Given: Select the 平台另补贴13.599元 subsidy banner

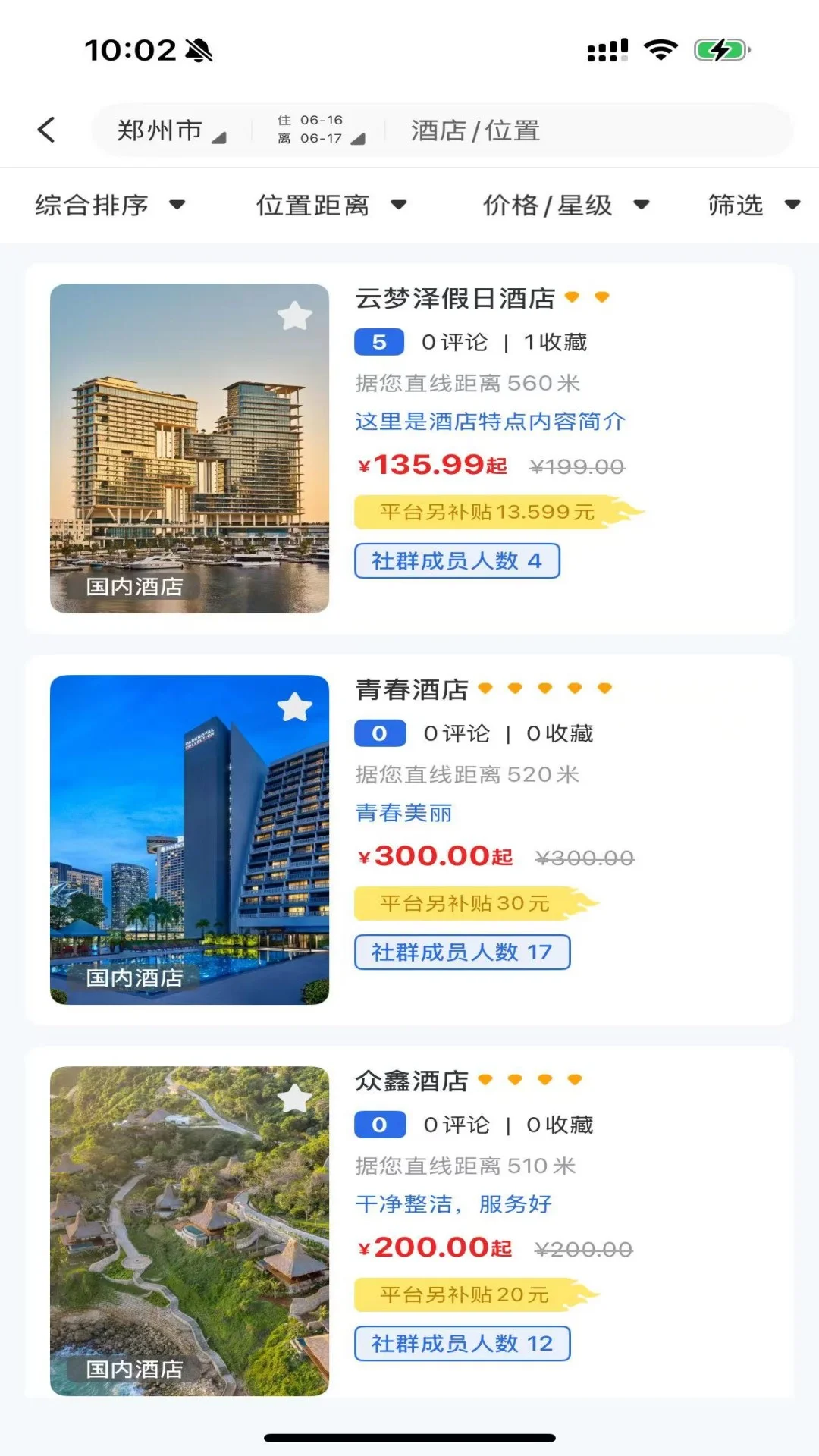Looking at the screenshot, I should click(x=493, y=511).
